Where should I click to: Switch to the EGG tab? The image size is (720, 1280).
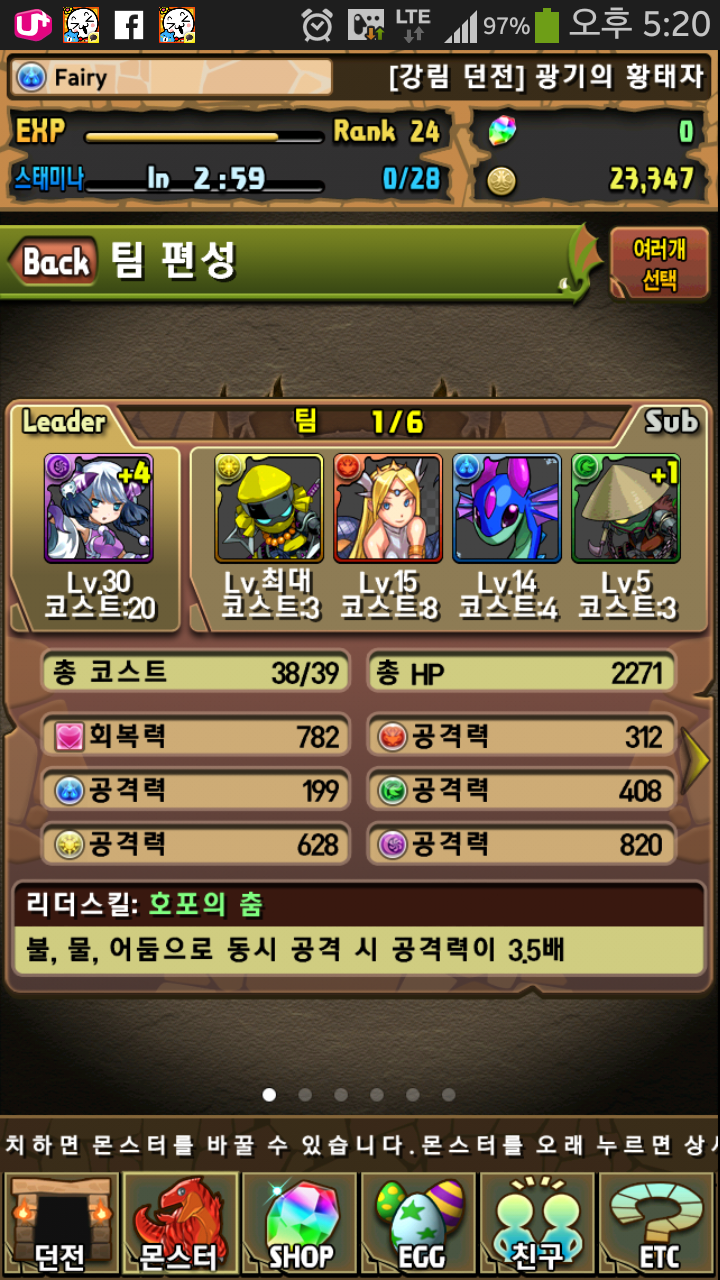click(420, 1224)
